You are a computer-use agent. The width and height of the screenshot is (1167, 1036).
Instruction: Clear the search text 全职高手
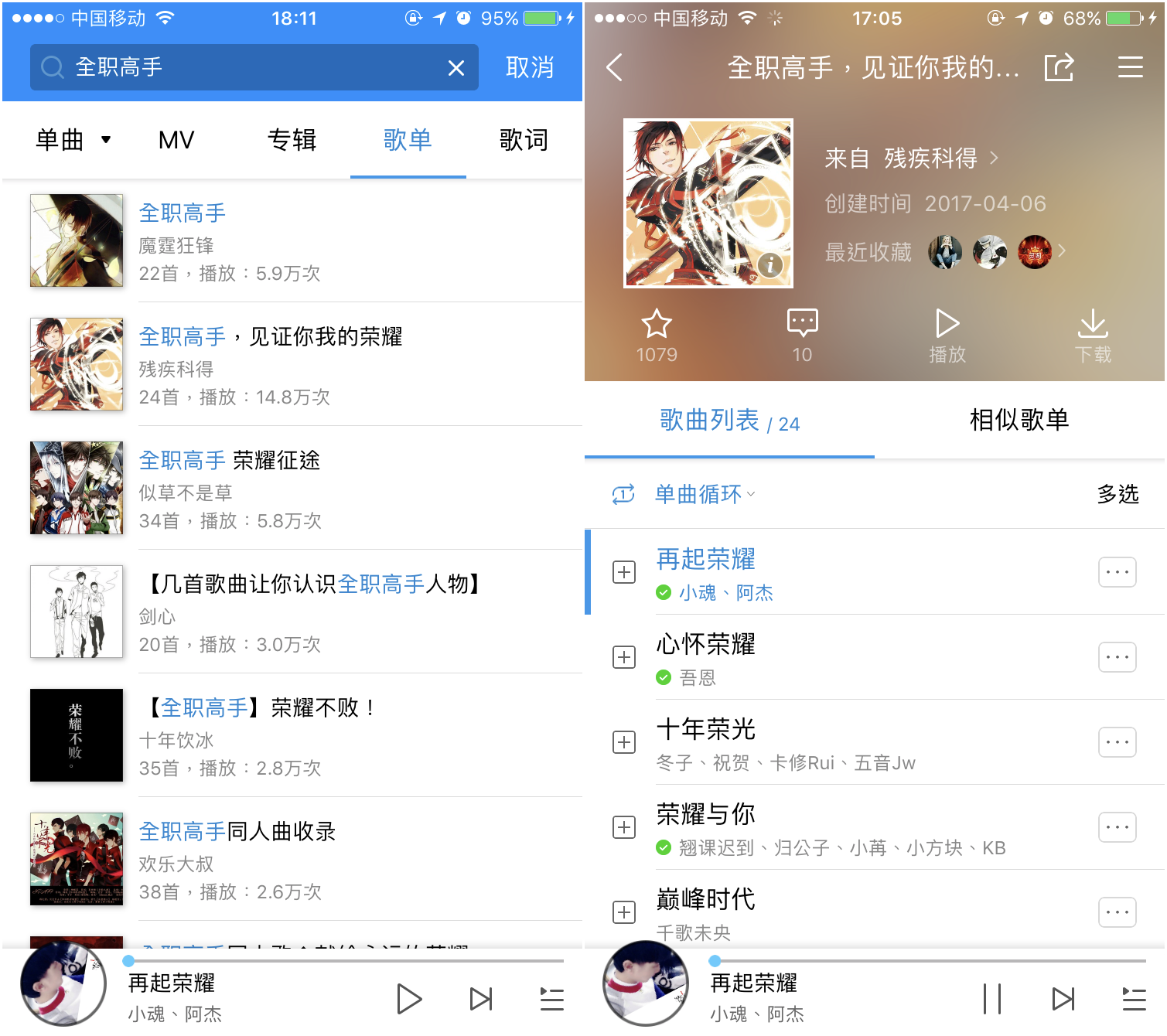pos(456,68)
